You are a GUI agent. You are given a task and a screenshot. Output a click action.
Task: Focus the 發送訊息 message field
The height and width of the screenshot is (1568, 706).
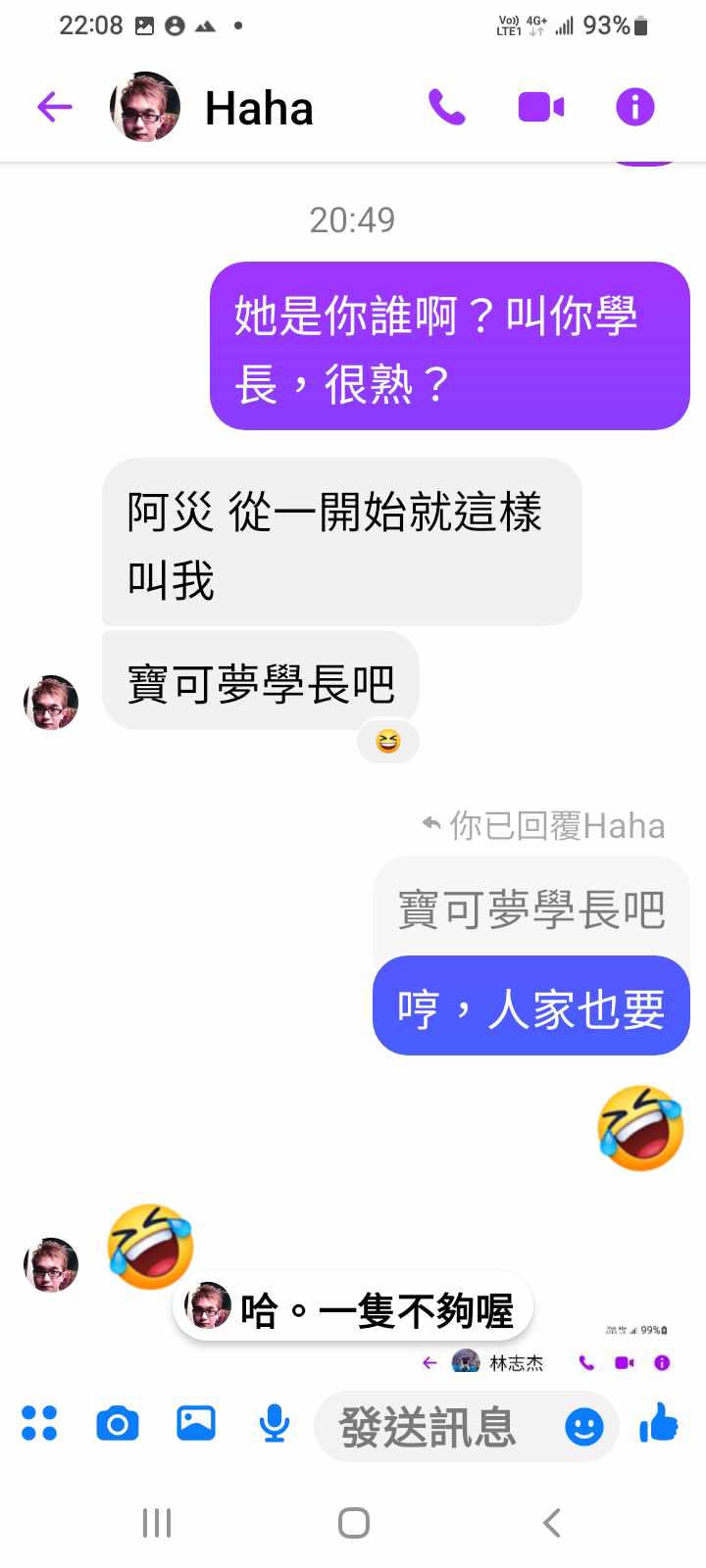click(431, 1427)
